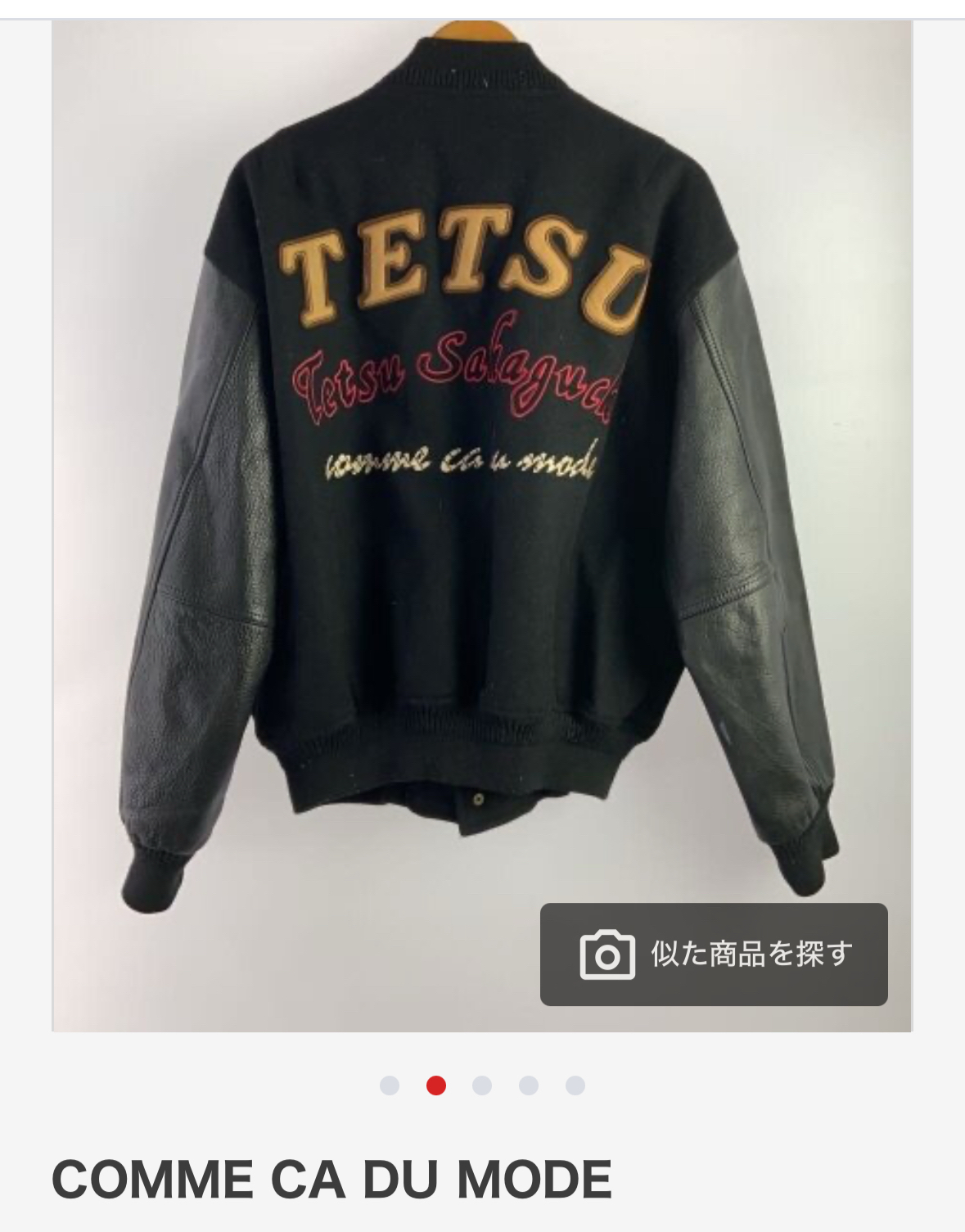The image size is (965, 1232).
Task: Select the third image page dot
Action: (482, 1085)
